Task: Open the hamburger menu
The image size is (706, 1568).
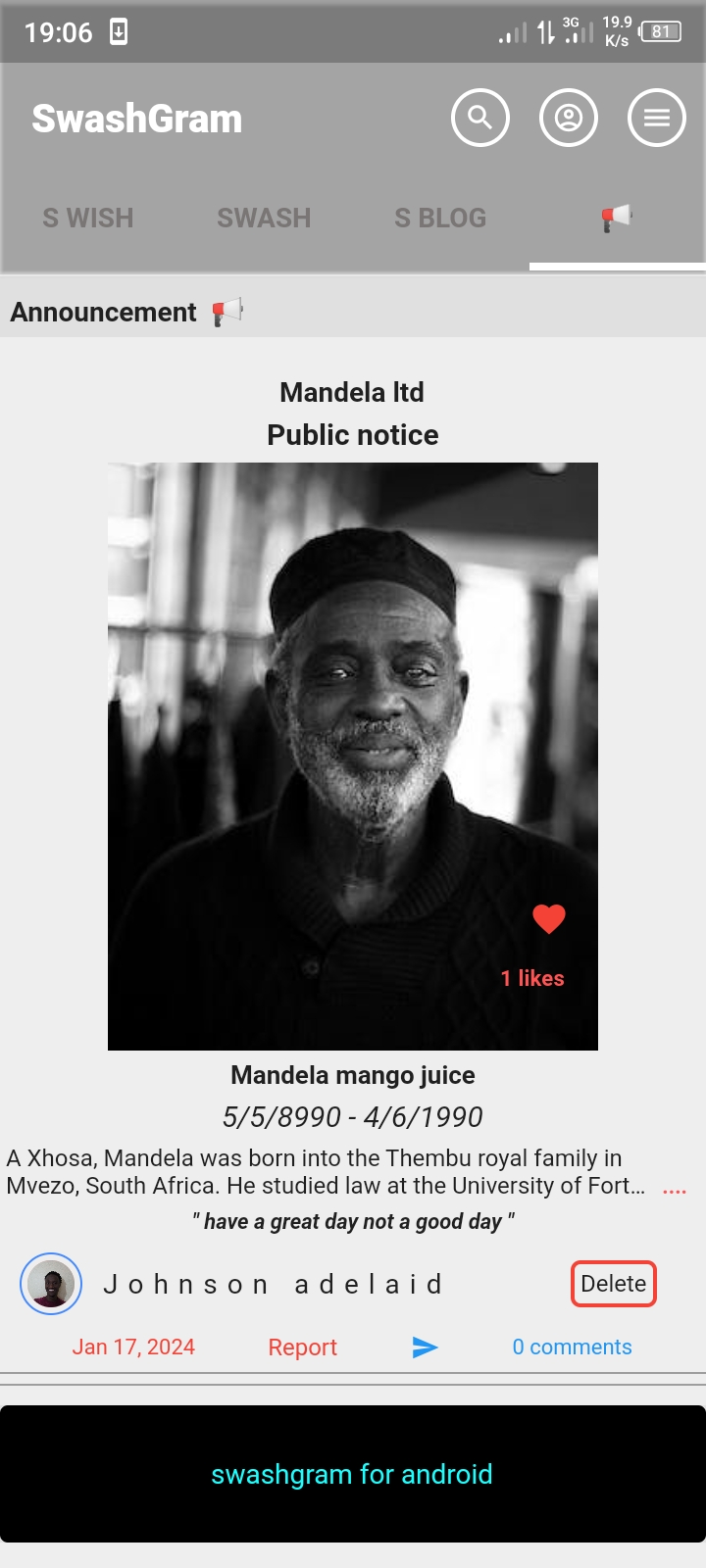Action: point(656,117)
